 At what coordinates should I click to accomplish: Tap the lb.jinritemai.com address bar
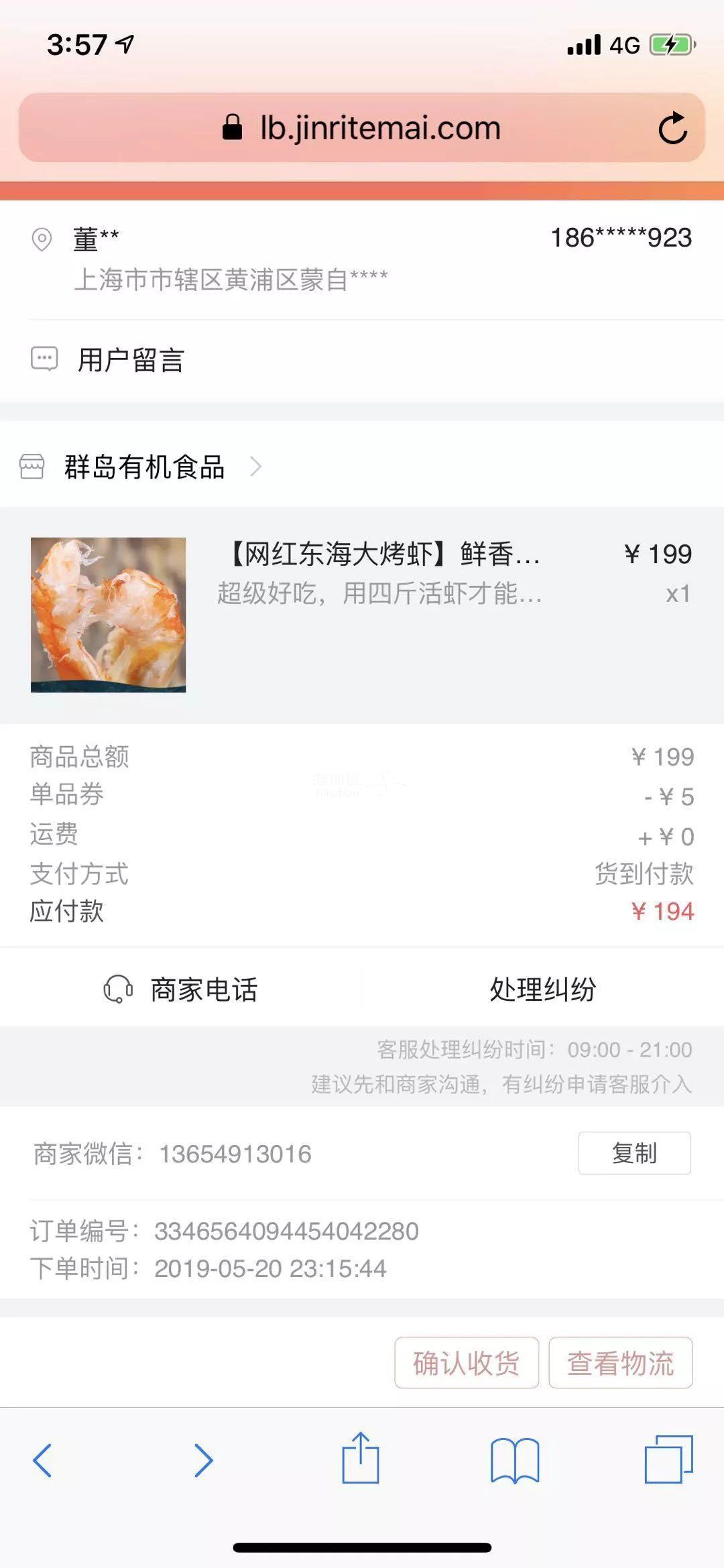point(362,128)
